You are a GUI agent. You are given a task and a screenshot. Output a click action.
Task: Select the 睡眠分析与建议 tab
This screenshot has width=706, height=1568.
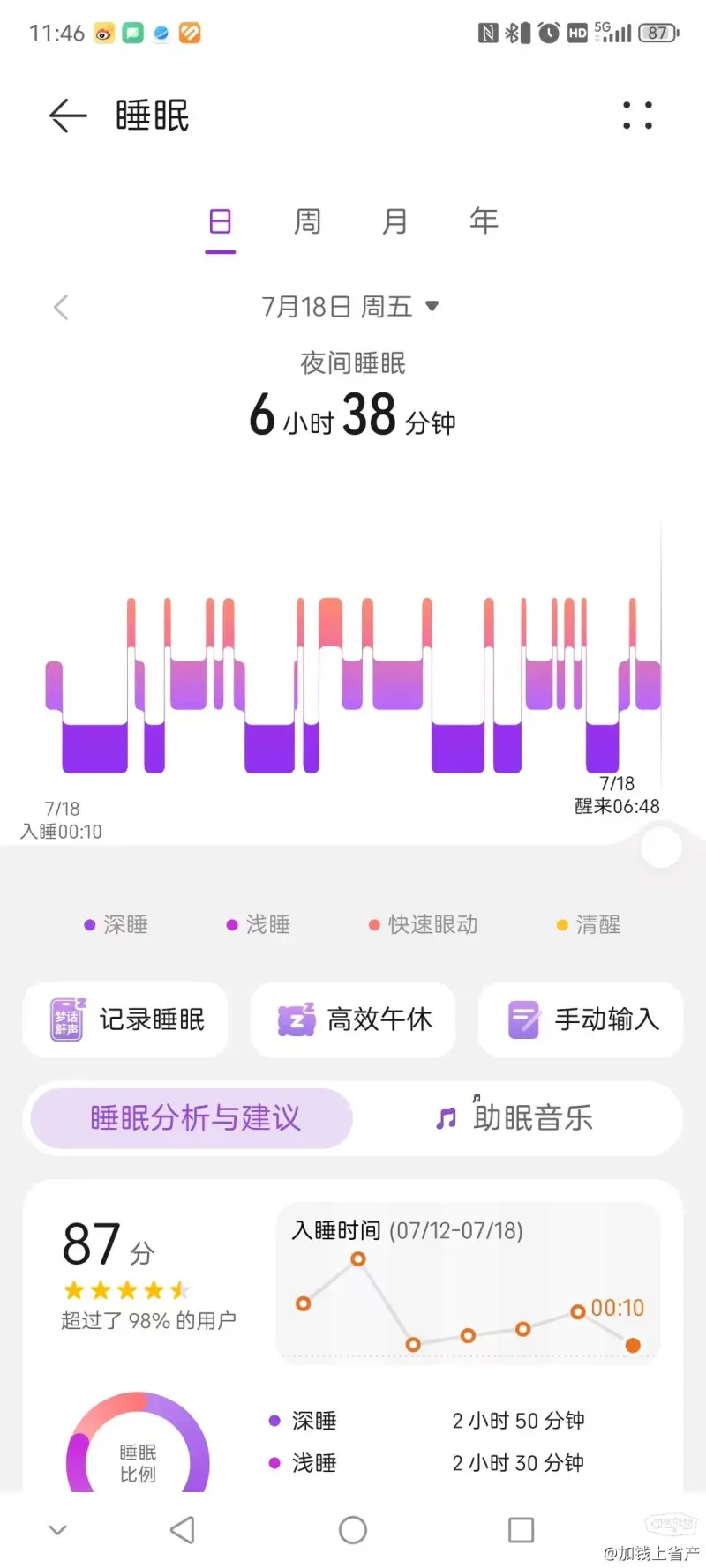tap(192, 1118)
